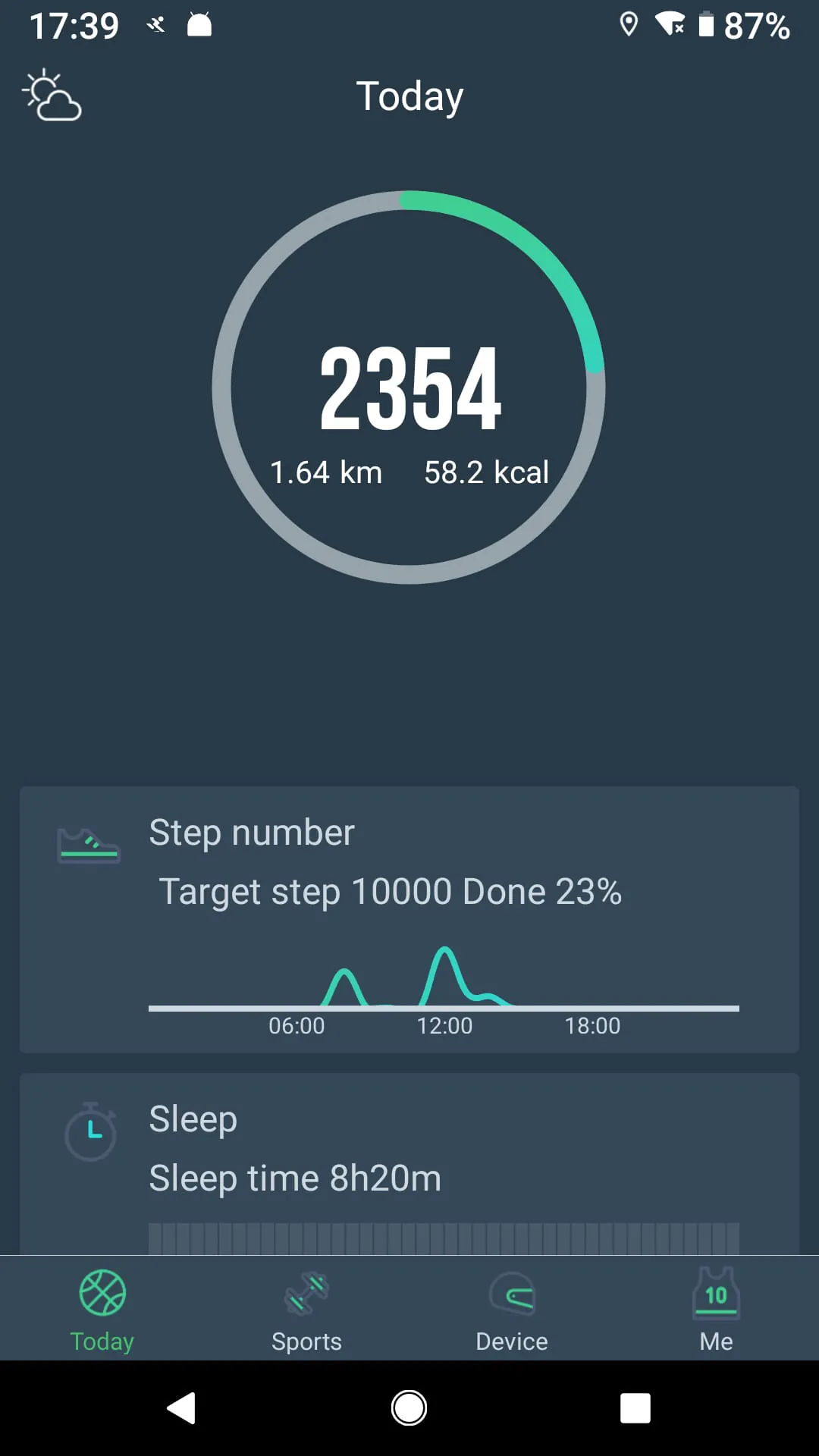
Task: Tap the stopwatch icon beside Sleep
Action: 91,1131
